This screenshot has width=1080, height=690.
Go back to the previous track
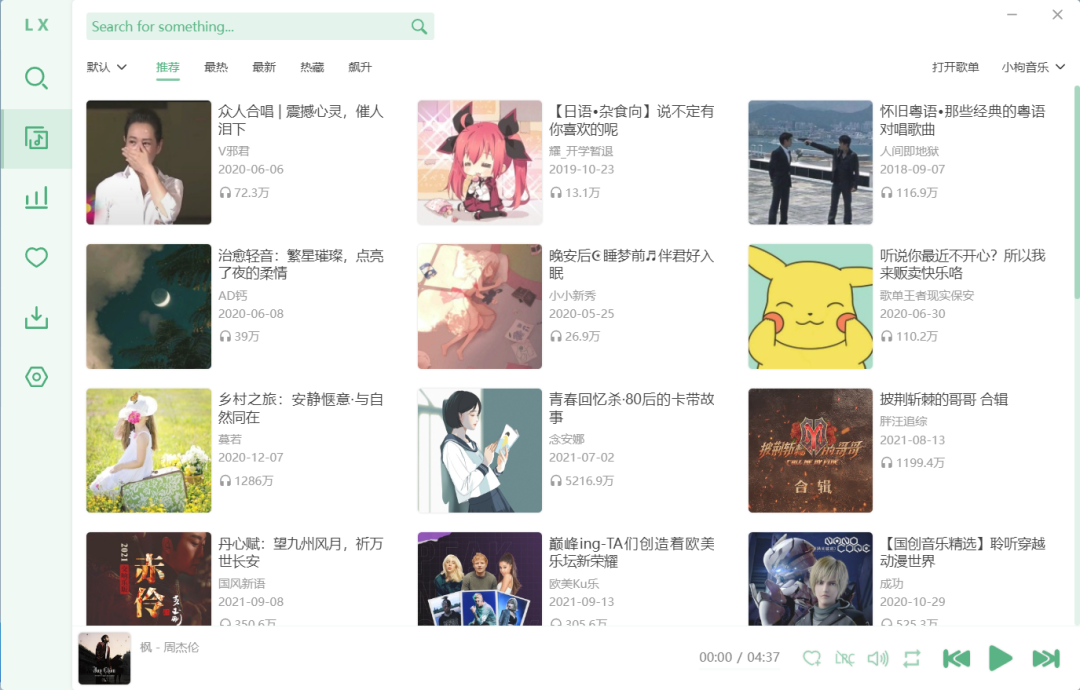pos(956,658)
